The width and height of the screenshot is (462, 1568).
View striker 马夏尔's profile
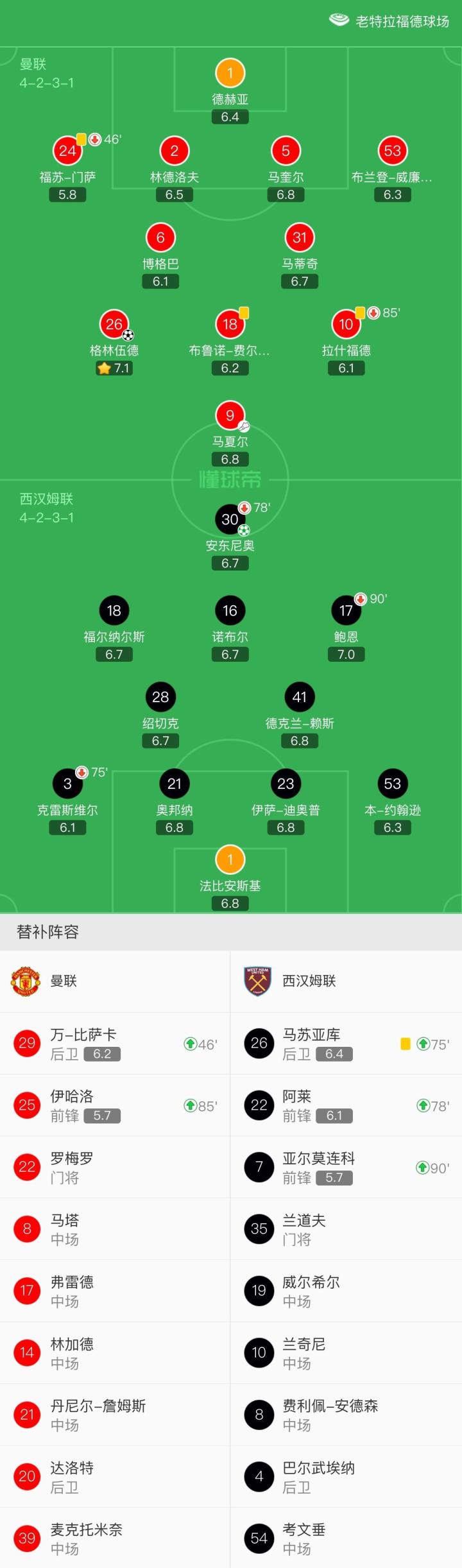[x=230, y=416]
